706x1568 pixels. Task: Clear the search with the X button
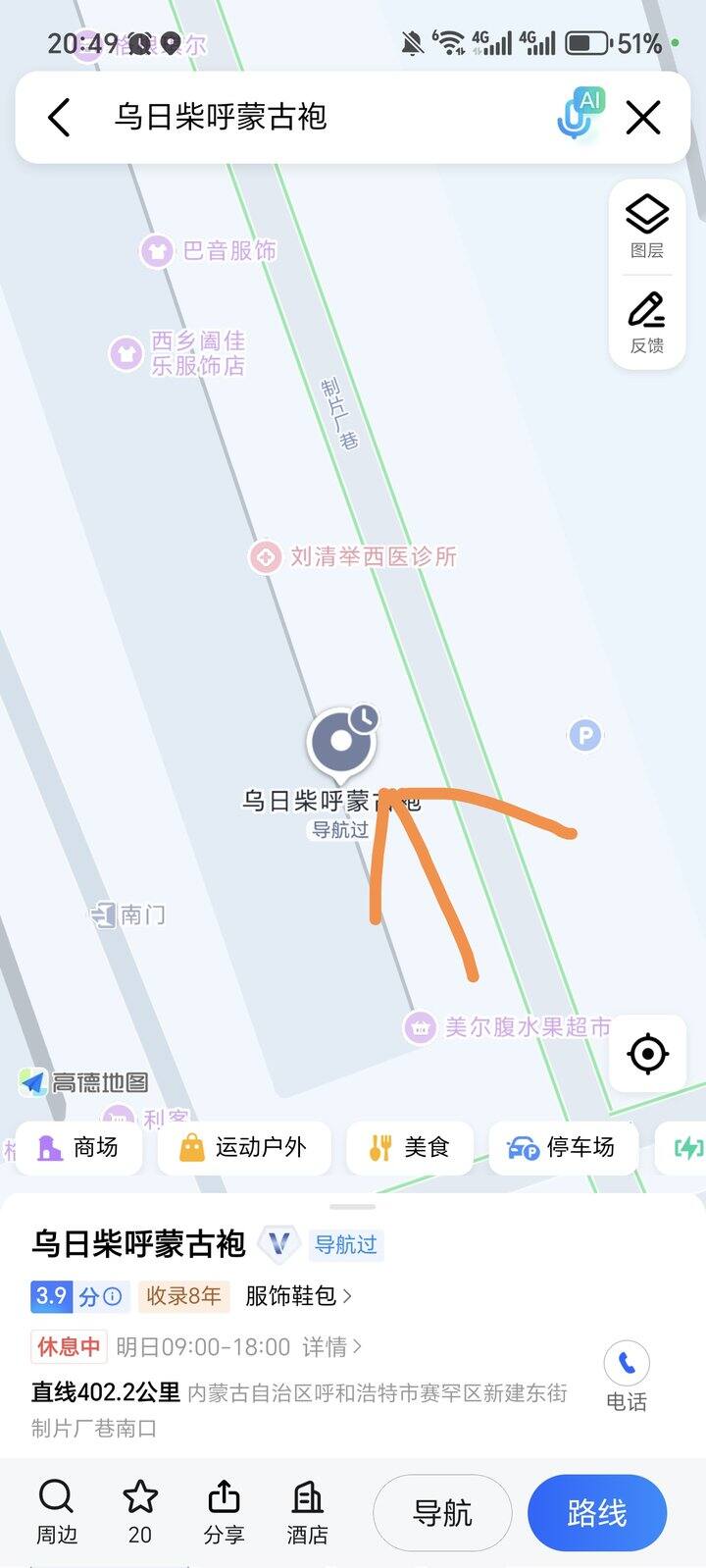coord(643,118)
